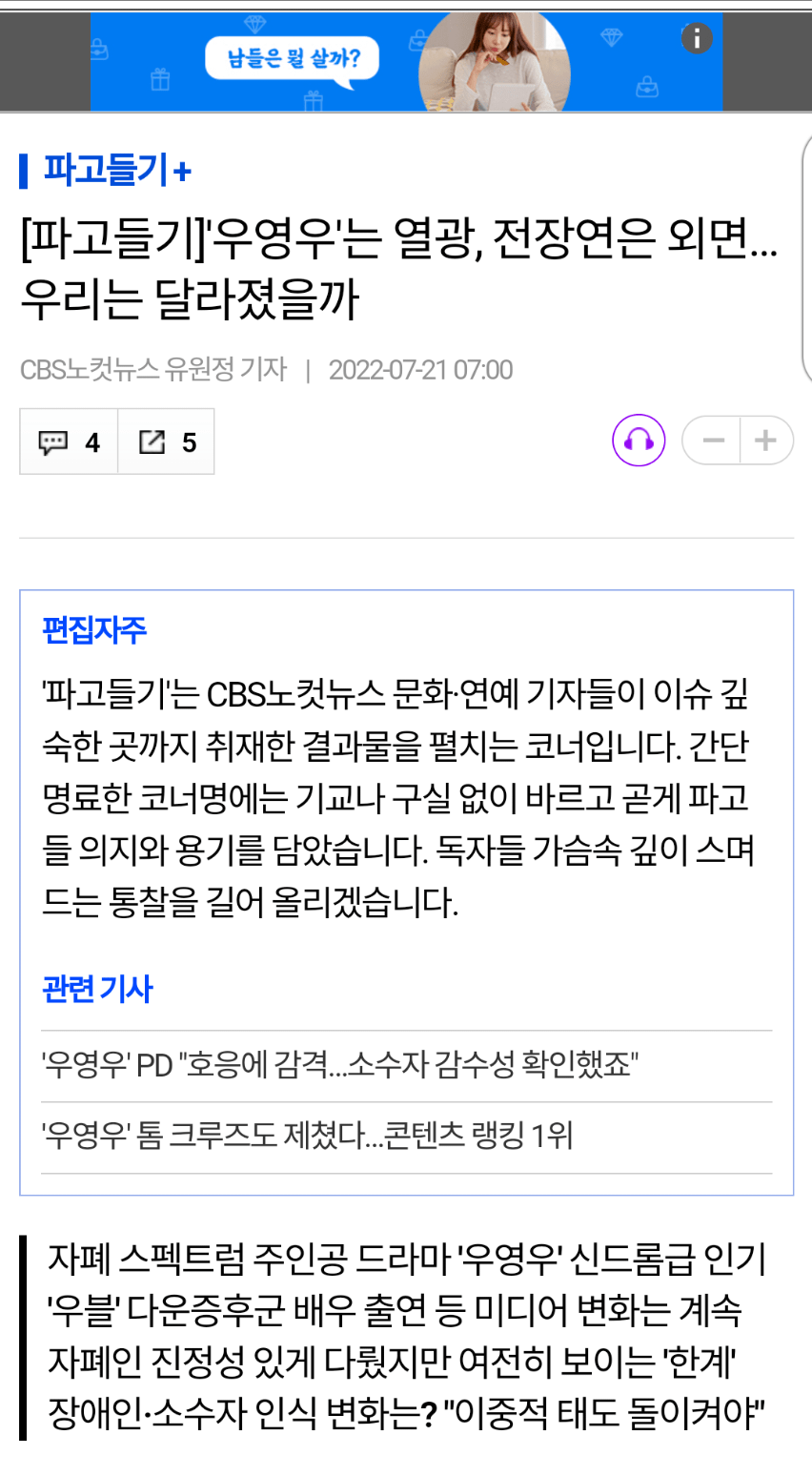Read related article '우영우' 톰 크루즈도 제쳤다
Screen dimensions: 812x1476
308,1137
